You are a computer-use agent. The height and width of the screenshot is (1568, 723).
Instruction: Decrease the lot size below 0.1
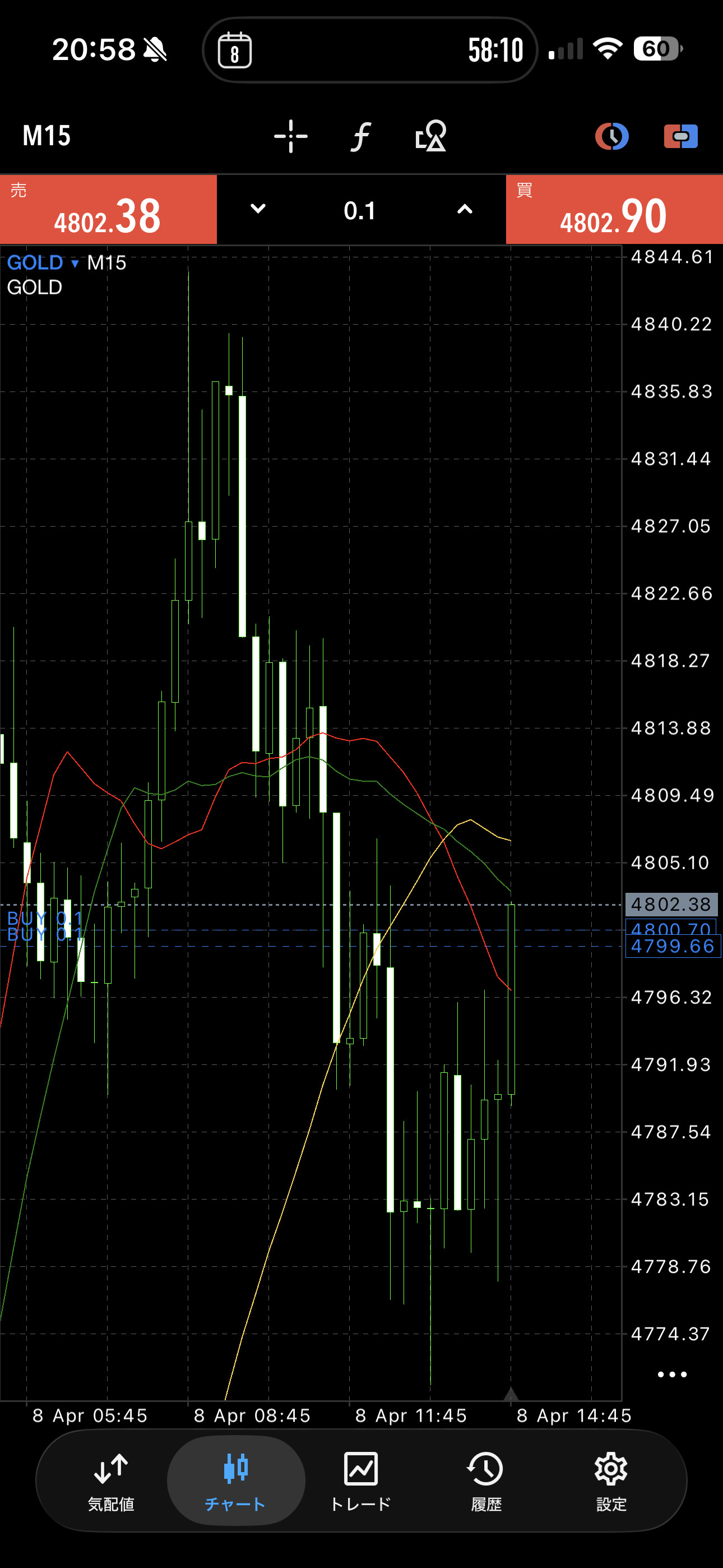pyautogui.click(x=258, y=209)
